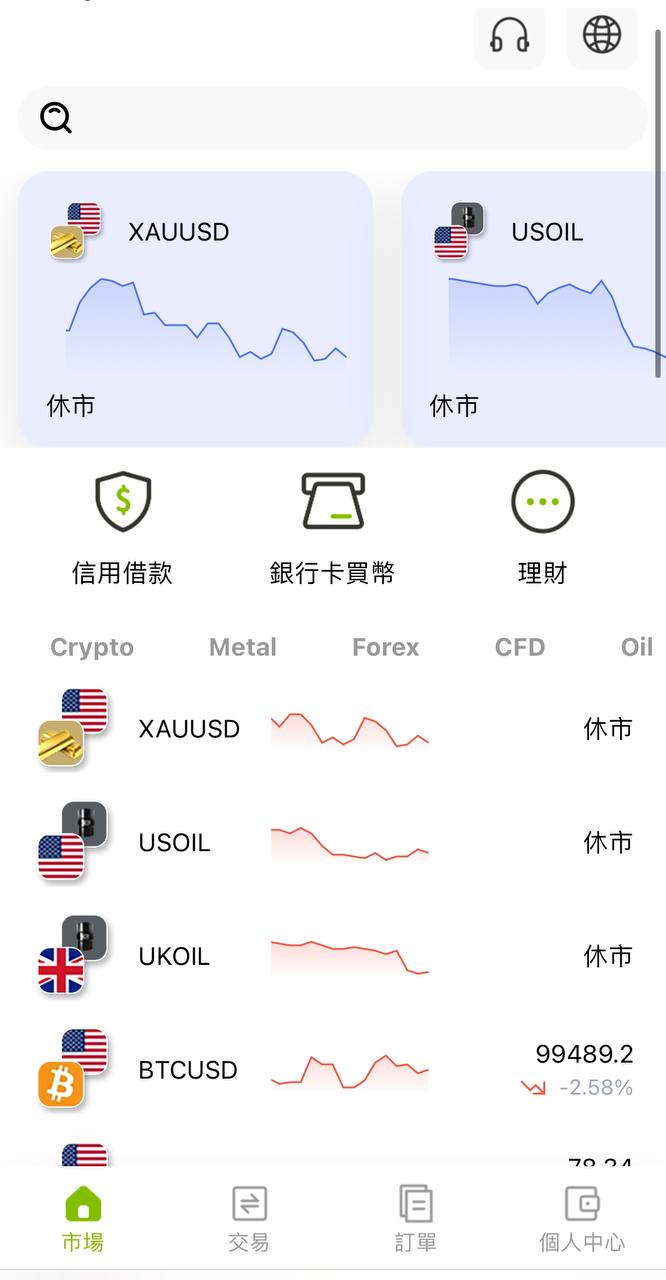Switch to the CFD category tab

tap(520, 647)
